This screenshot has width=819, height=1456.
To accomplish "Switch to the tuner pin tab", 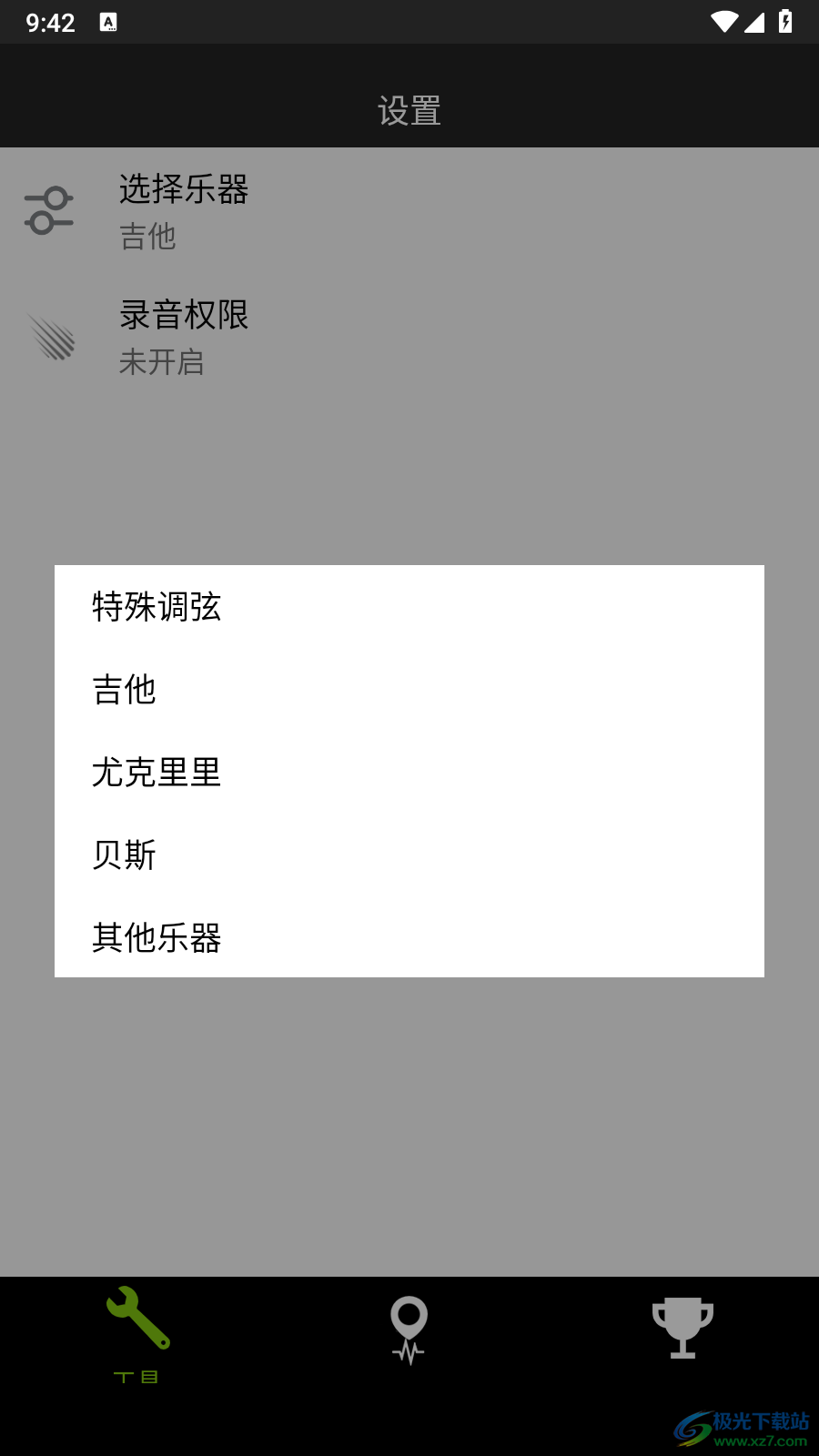I will [x=409, y=1330].
